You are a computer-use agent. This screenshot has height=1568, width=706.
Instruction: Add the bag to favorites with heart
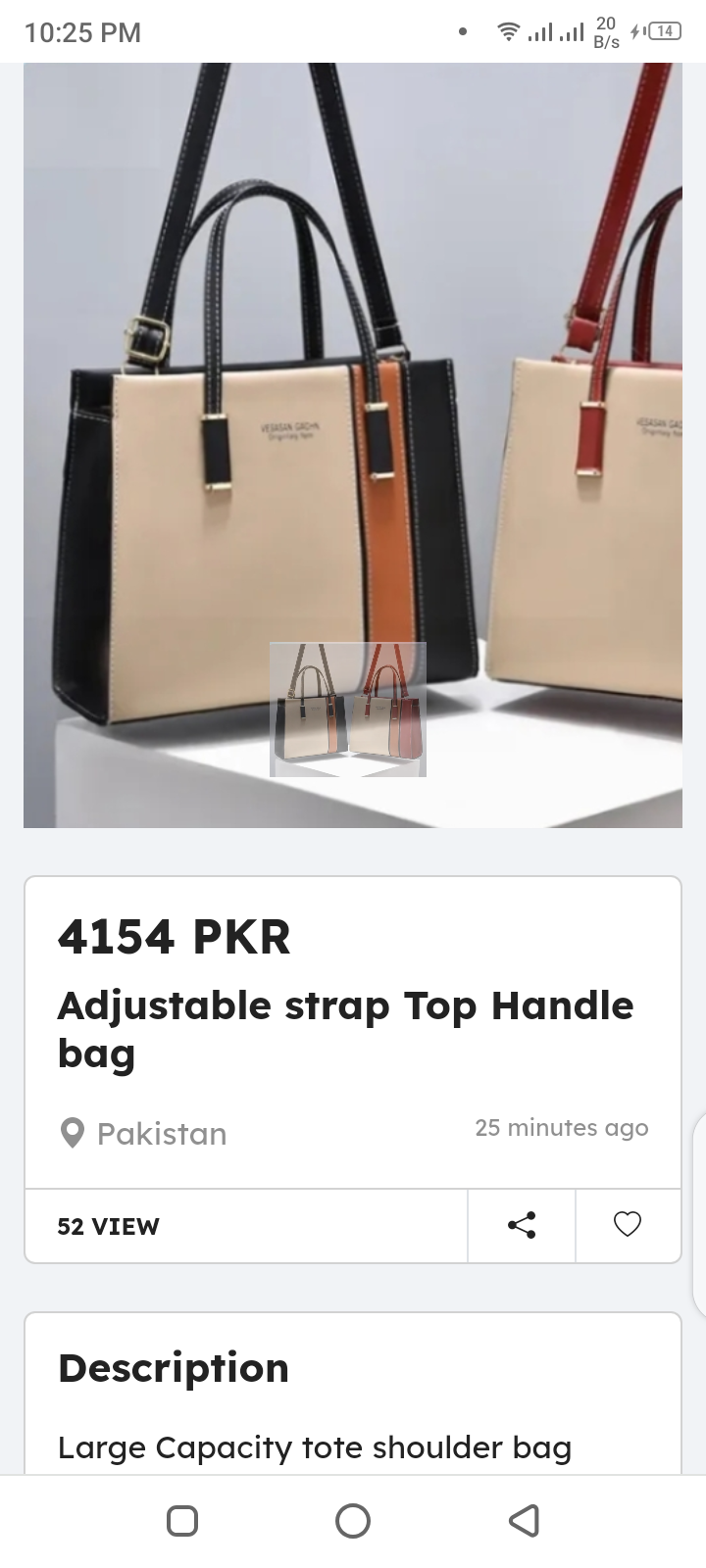(x=628, y=1225)
